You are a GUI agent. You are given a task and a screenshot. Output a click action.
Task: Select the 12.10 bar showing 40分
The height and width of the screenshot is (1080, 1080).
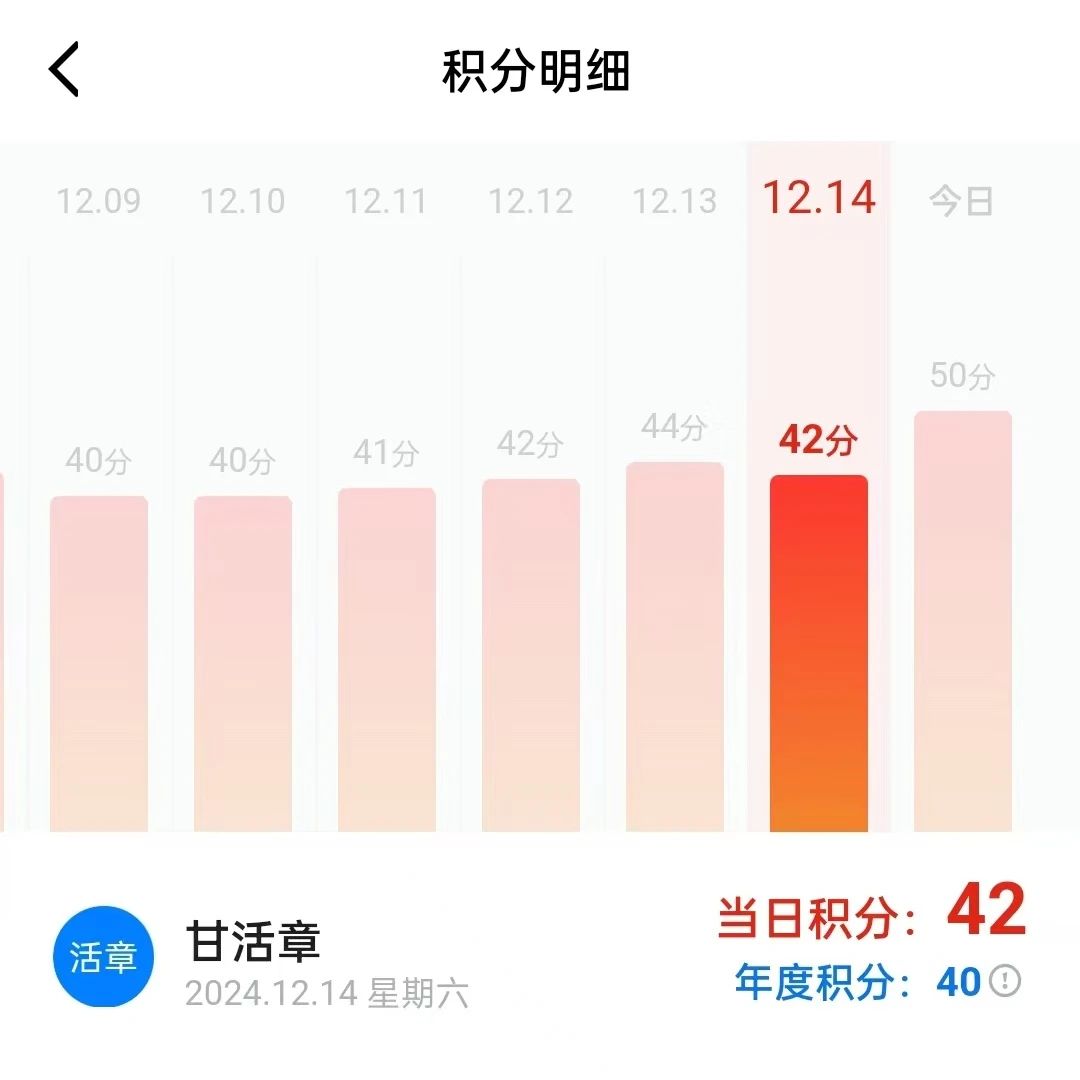tap(243, 662)
